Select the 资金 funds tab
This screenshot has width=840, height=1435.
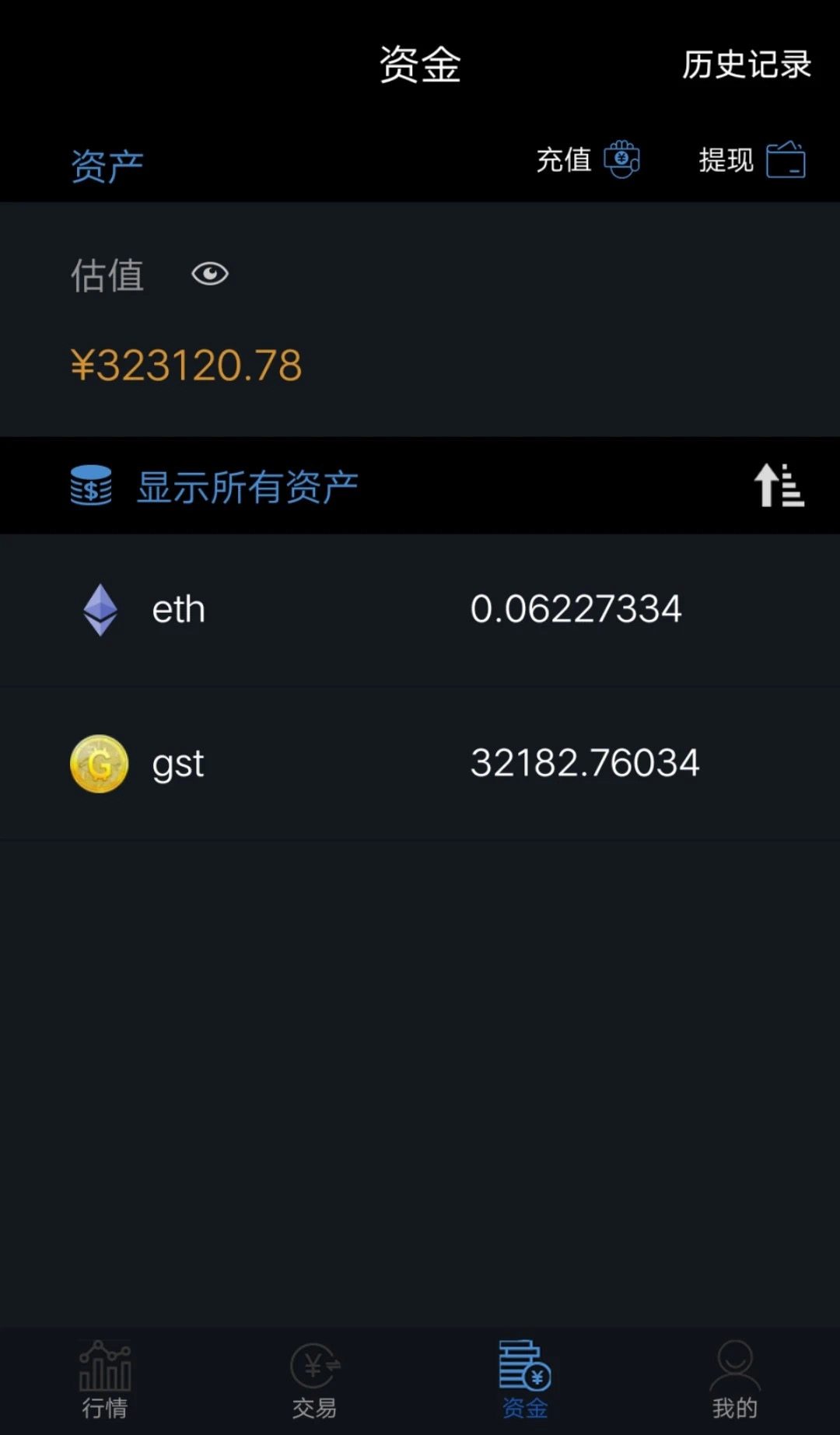pos(525,1379)
